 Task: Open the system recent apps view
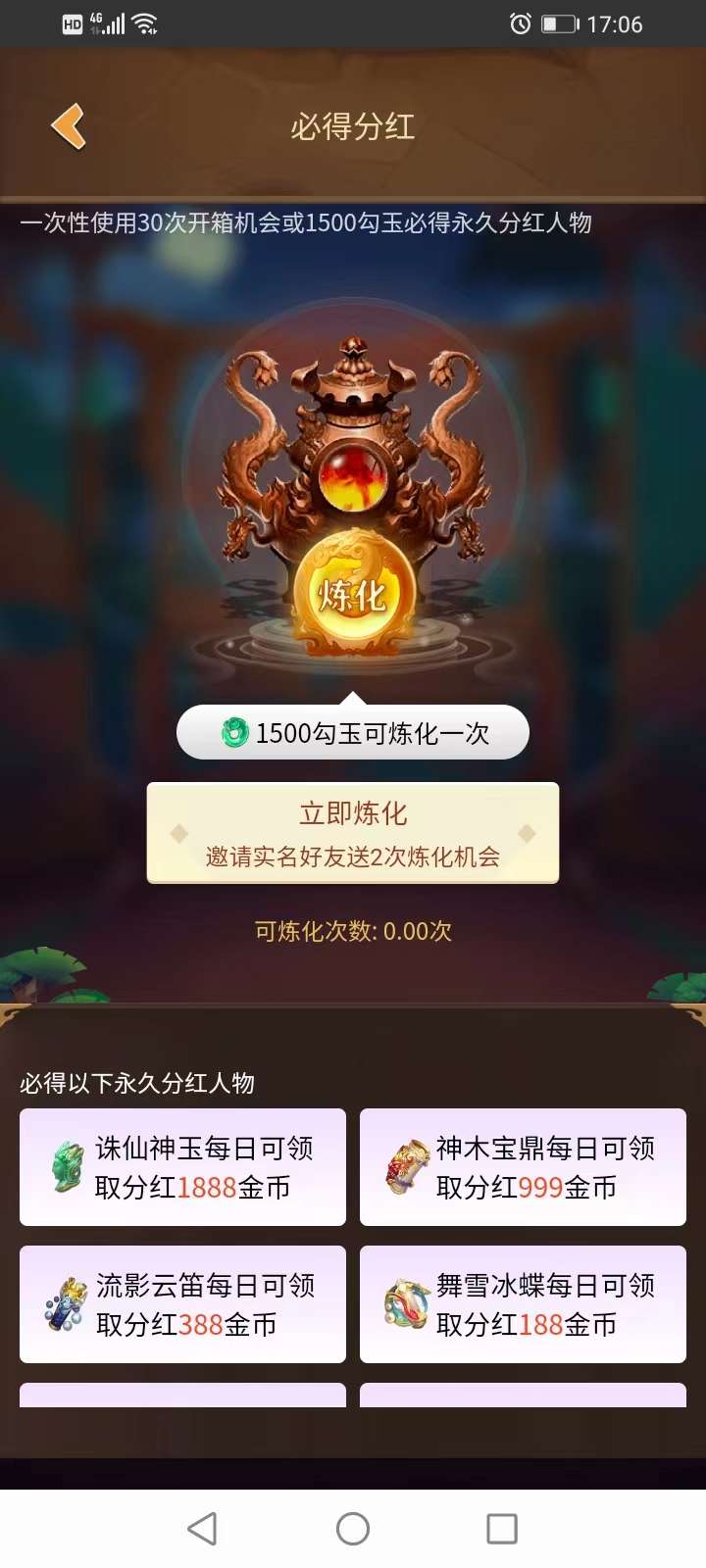(x=502, y=1529)
